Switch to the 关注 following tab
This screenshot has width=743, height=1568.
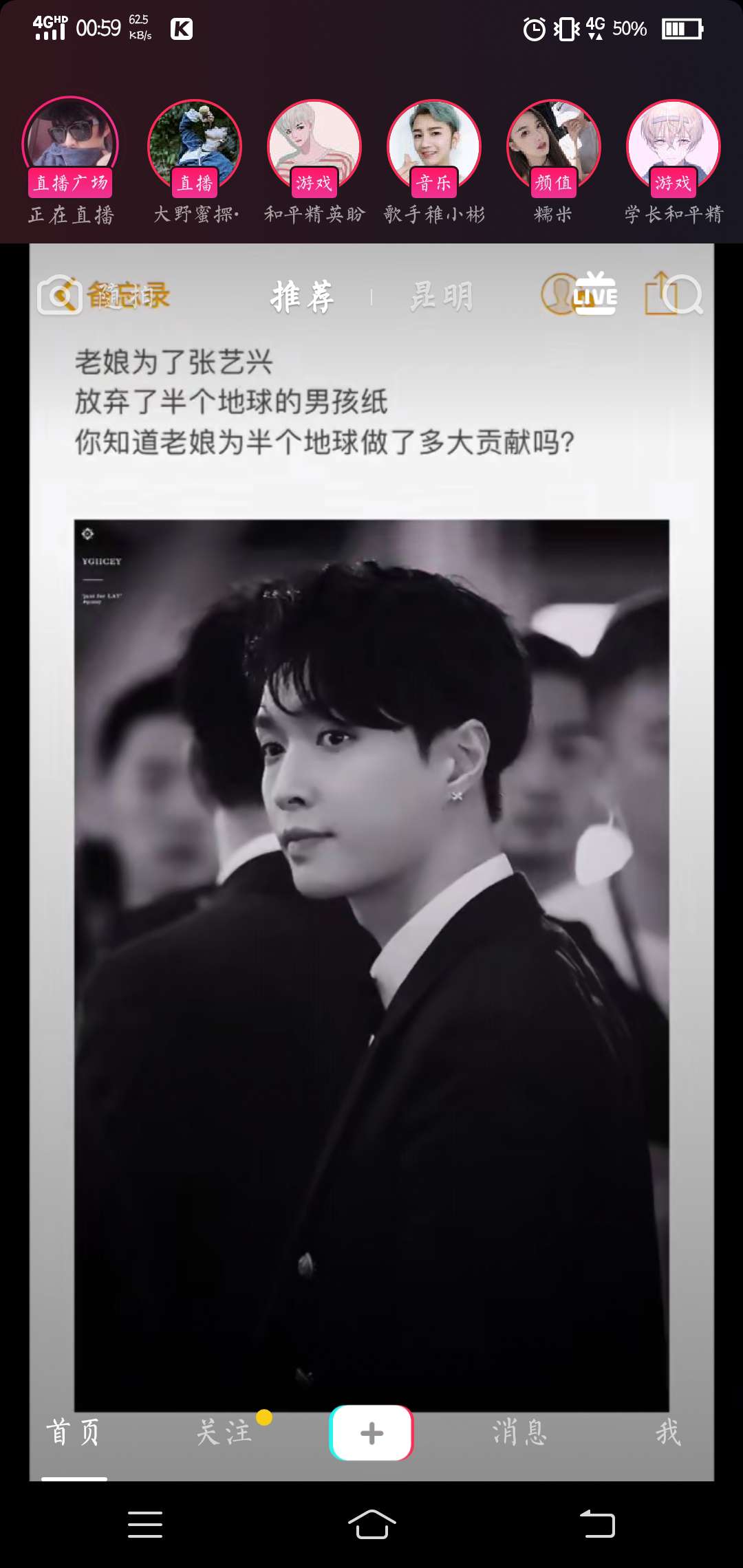(224, 1432)
